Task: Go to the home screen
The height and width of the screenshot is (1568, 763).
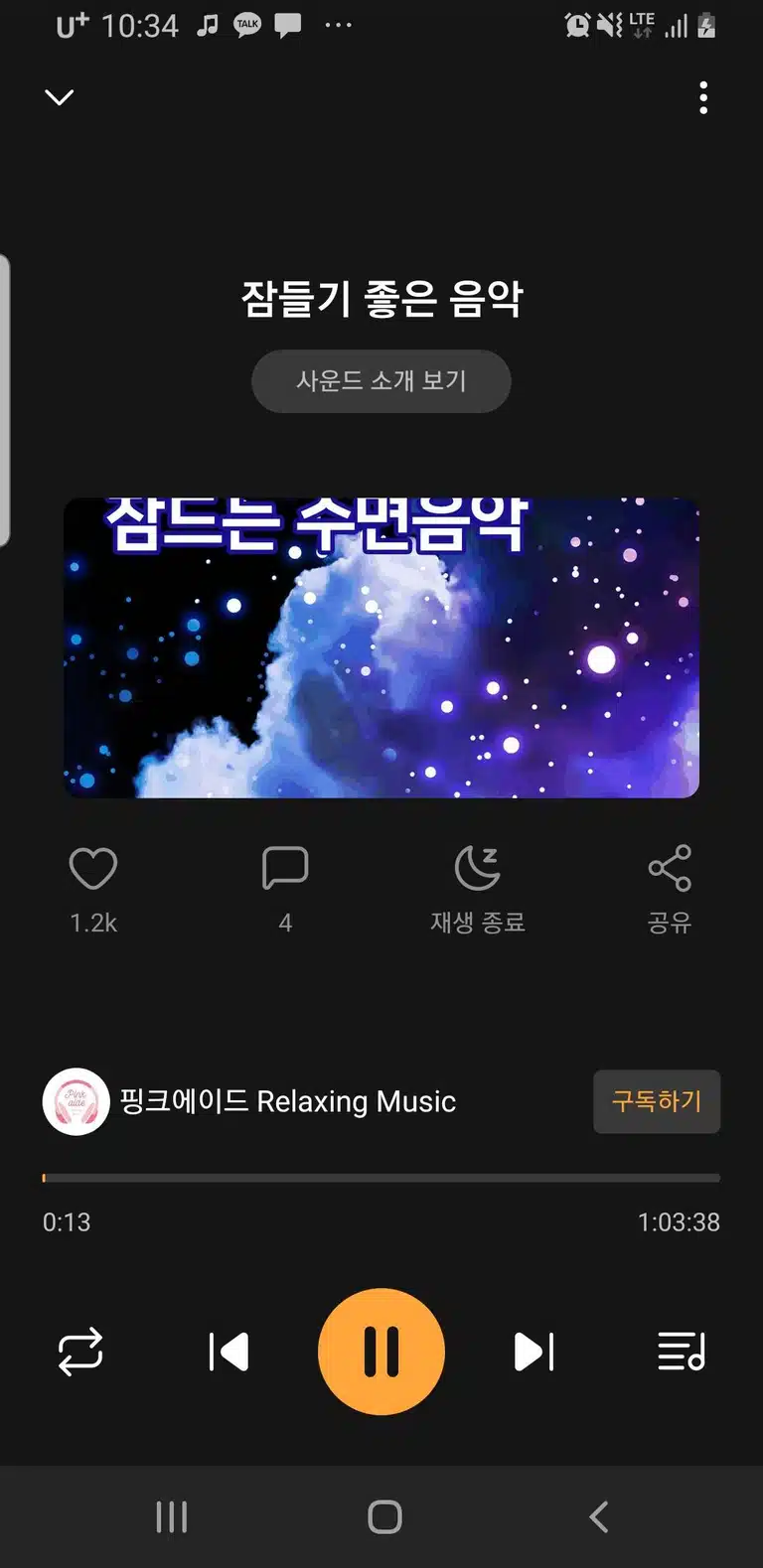Action: pyautogui.click(x=384, y=1516)
